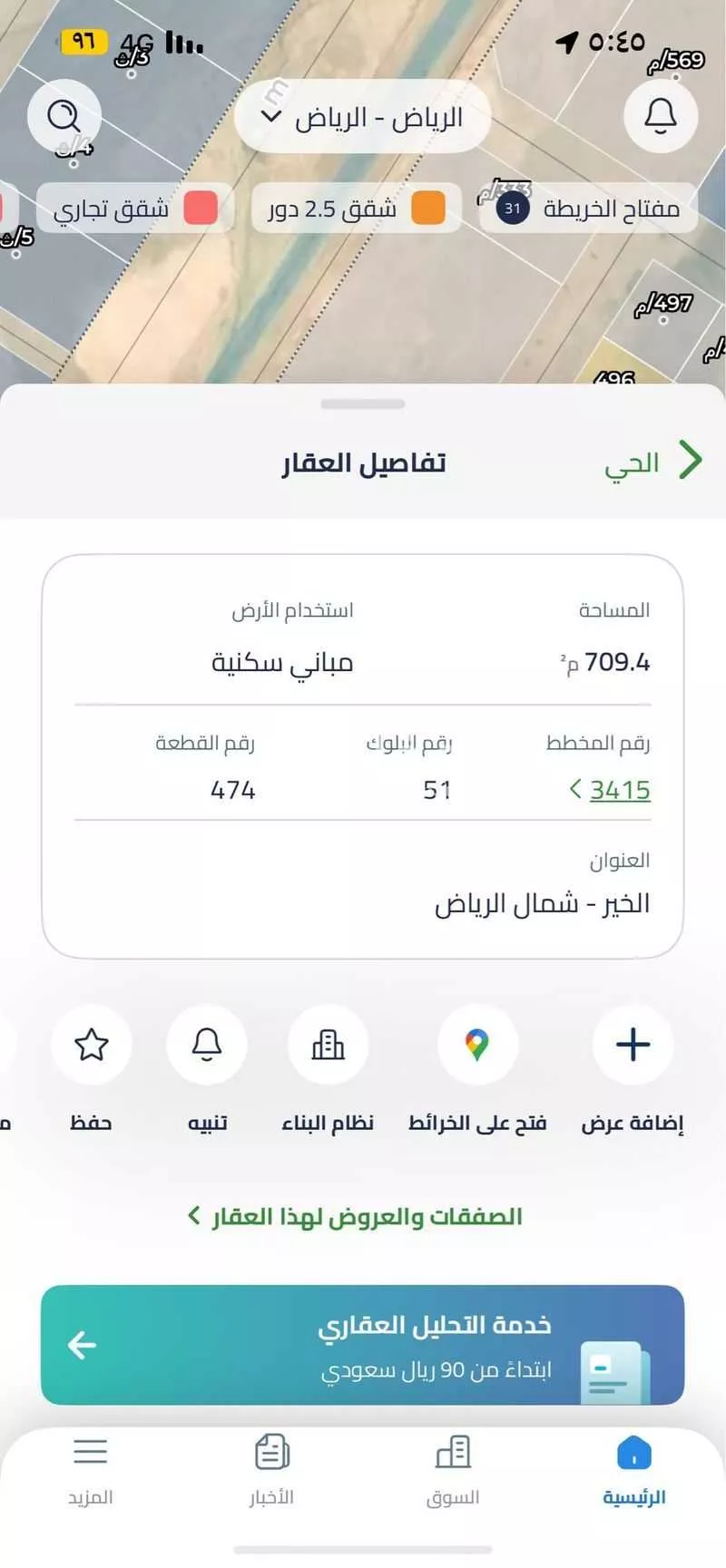Screen dimensions: 726x1568
Task: Tap the خدمة التحليل العقاري banner
Action: click(362, 1345)
